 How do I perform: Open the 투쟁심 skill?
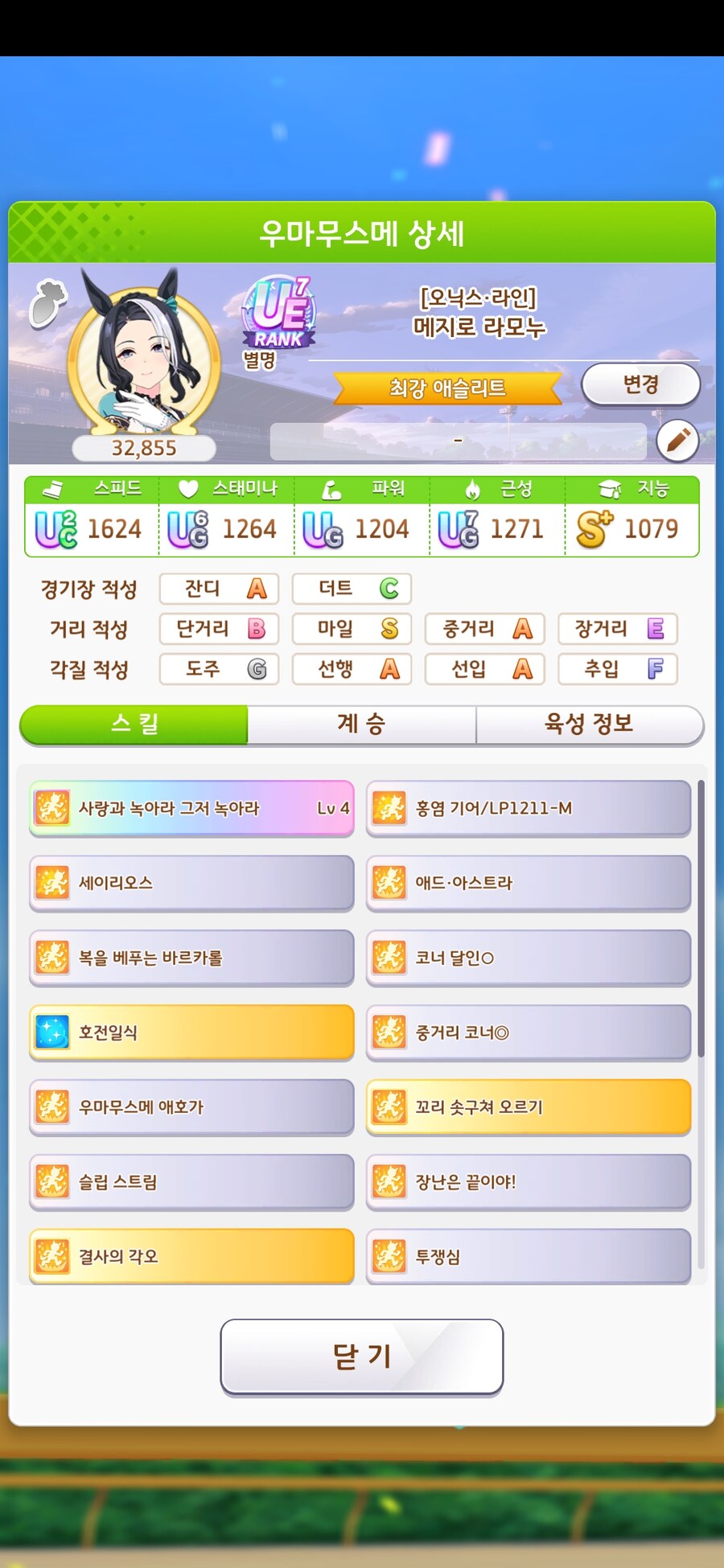coord(529,1256)
